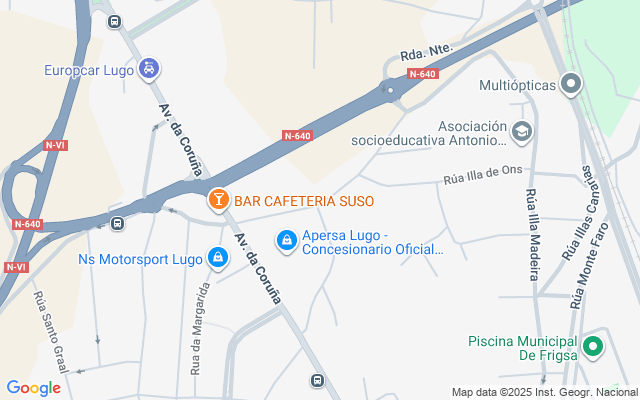Tap the bus stop icon above Ns Motorsport Lugo
The width and height of the screenshot is (640, 400).
click(x=117, y=223)
